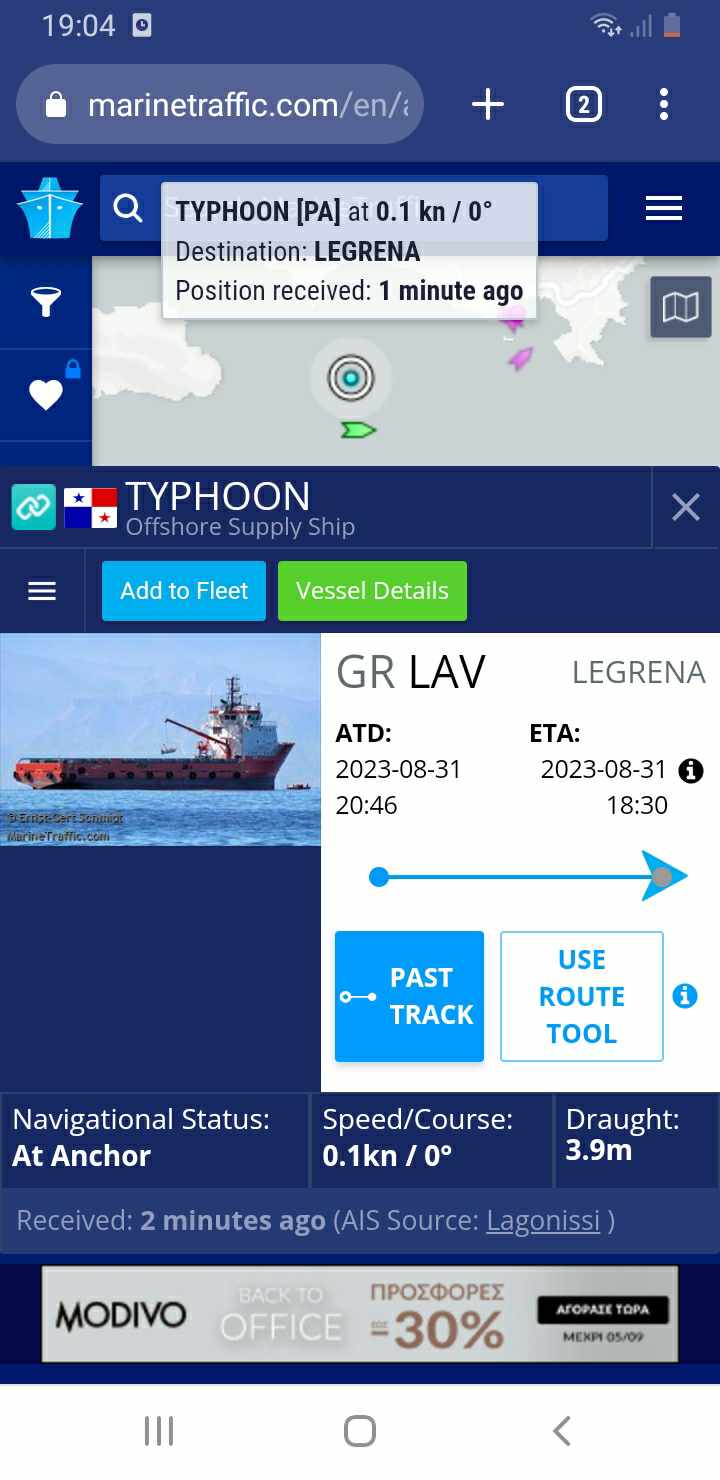Image resolution: width=720 pixels, height=1480 pixels.
Task: Open the favorites heart icon
Action: [x=45, y=395]
